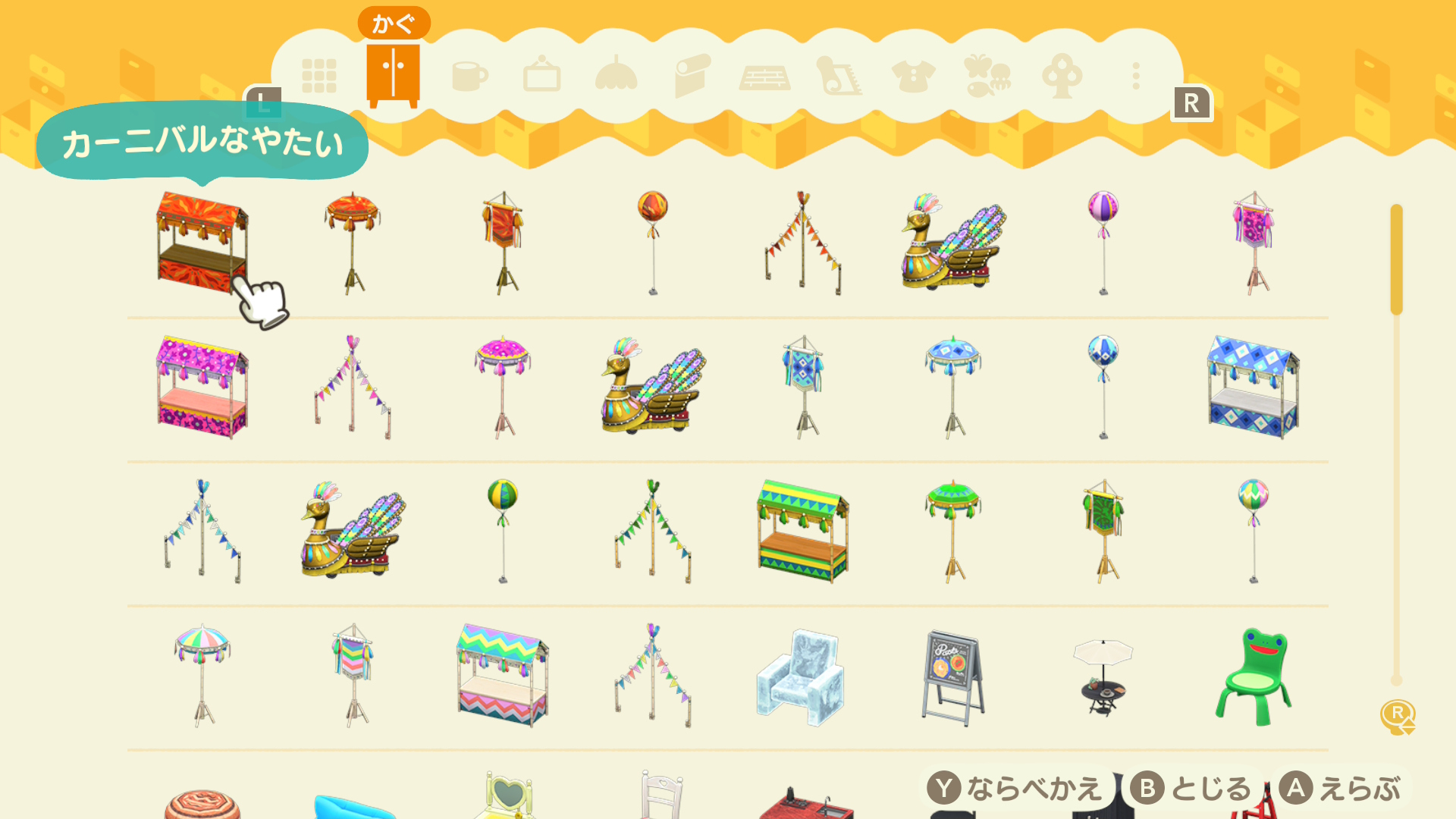Close the catalog with とじる
The image size is (1456, 819).
click(x=1191, y=789)
